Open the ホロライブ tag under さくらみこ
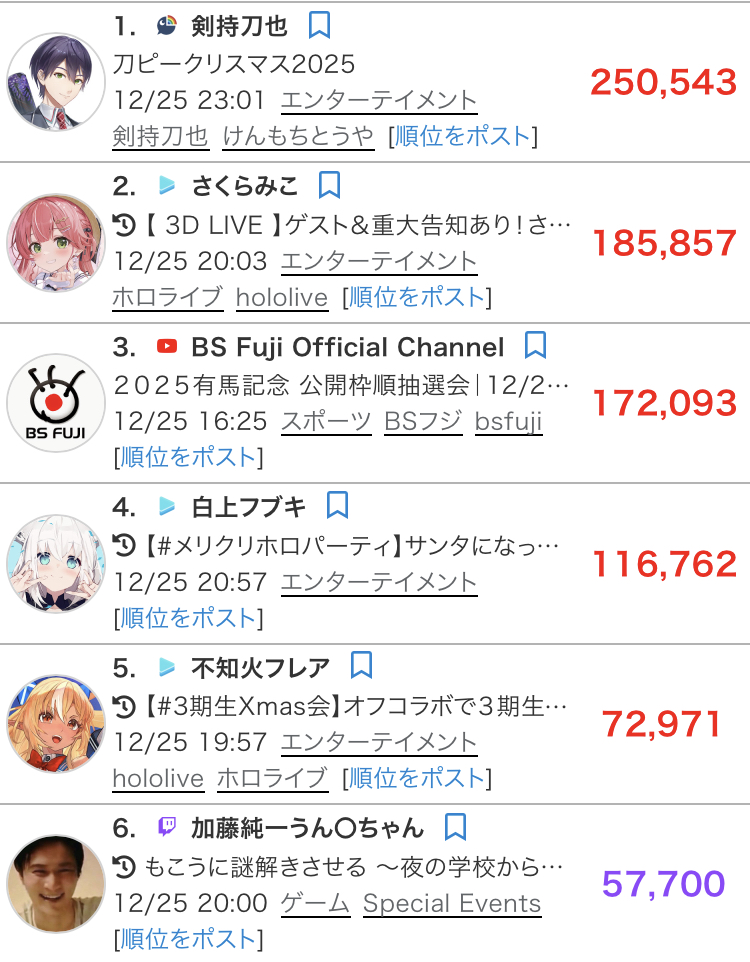Screen dimensions: 750x962 click(168, 297)
